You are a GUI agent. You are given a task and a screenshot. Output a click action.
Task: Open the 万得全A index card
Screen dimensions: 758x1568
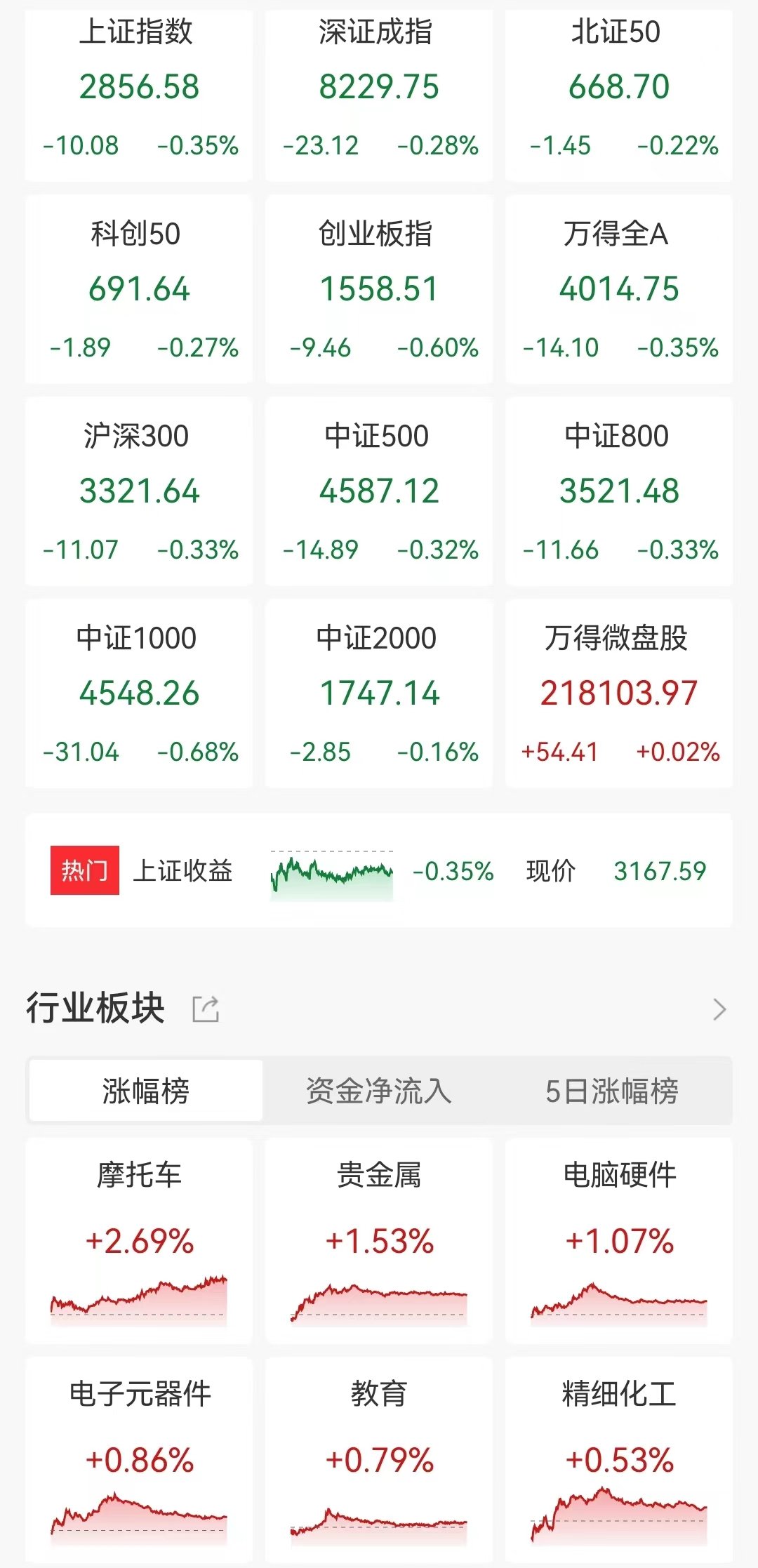(x=619, y=289)
